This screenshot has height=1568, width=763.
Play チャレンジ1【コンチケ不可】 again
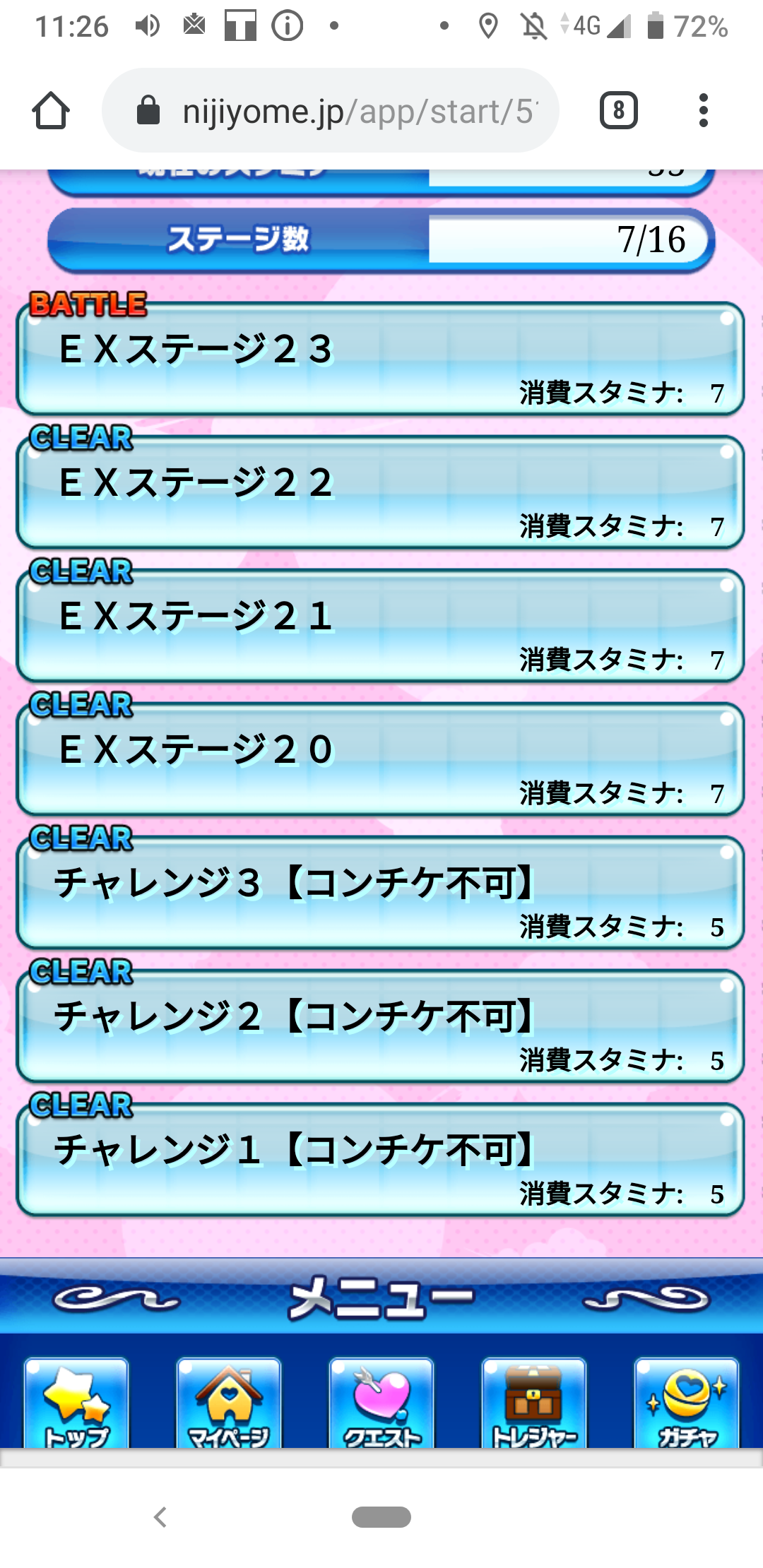pyautogui.click(x=380, y=1160)
